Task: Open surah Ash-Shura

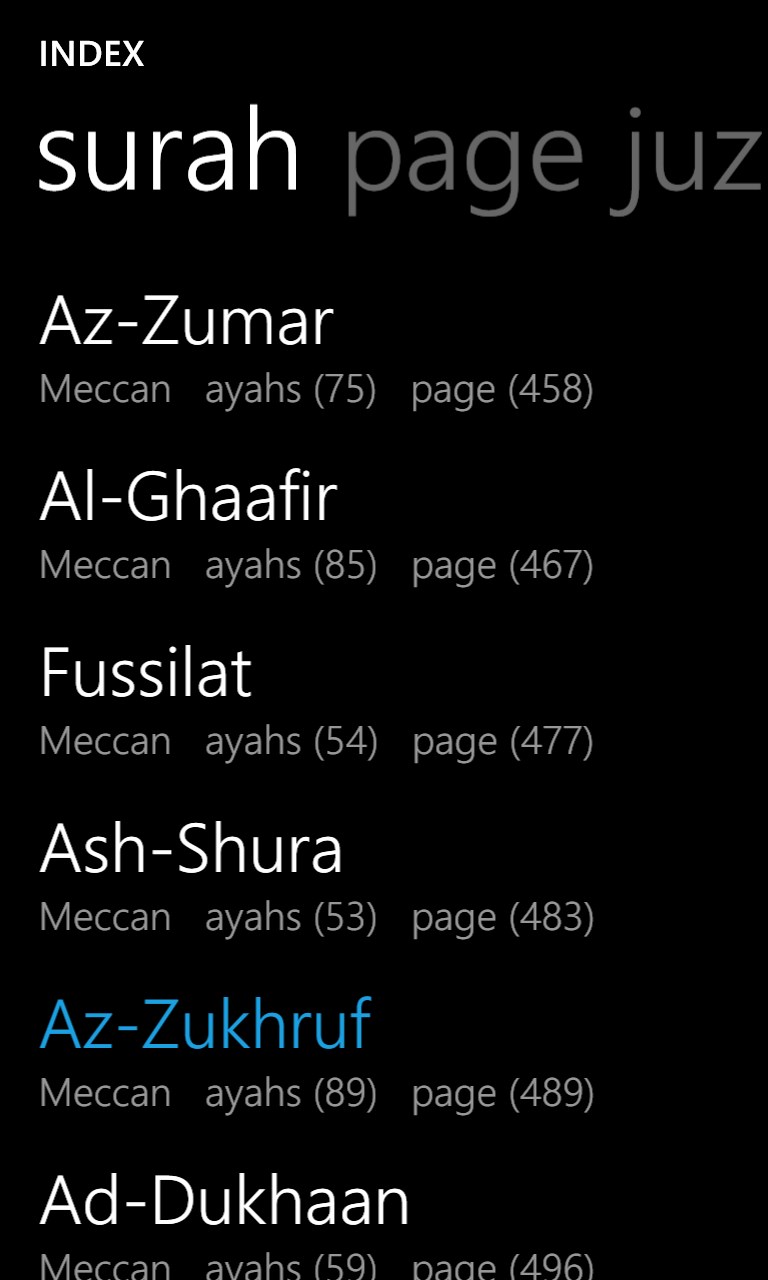Action: pos(190,848)
